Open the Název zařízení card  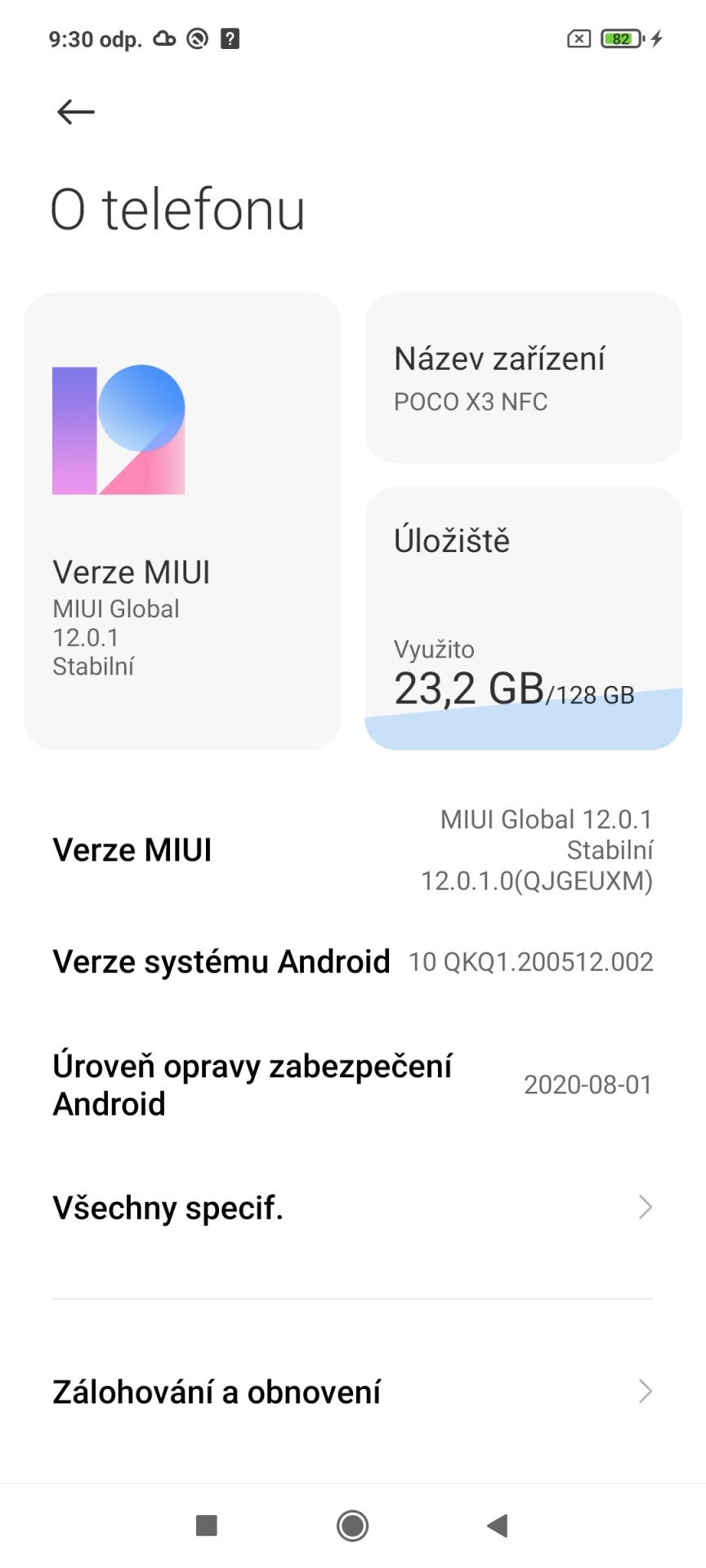(523, 378)
